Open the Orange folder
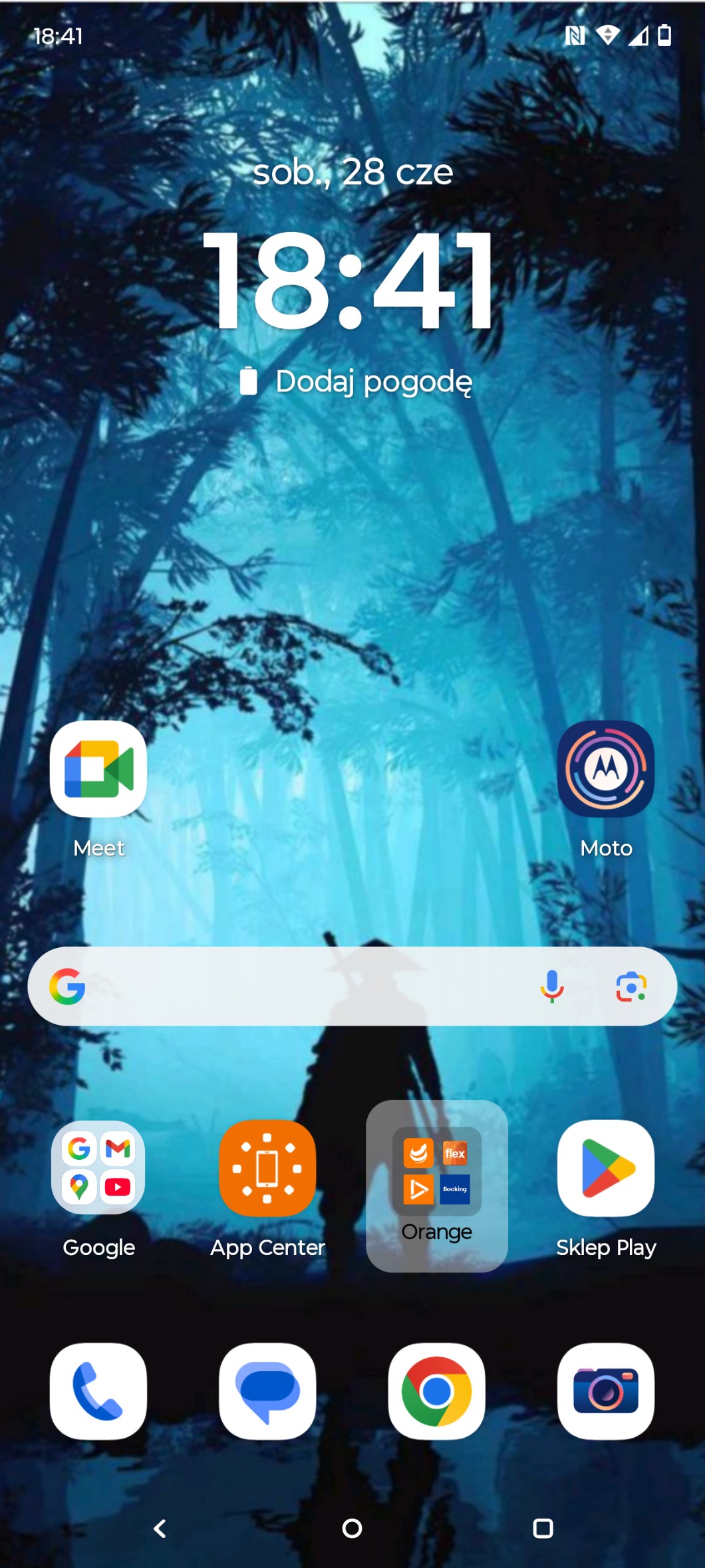This screenshot has height=1568, width=705. tap(436, 1171)
